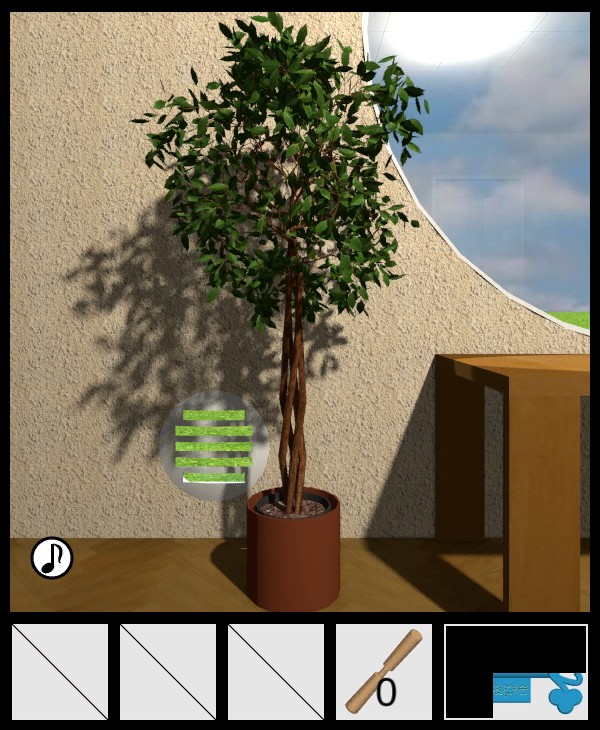Select the wooden stick inventory item
The image size is (600, 730).
(x=384, y=672)
